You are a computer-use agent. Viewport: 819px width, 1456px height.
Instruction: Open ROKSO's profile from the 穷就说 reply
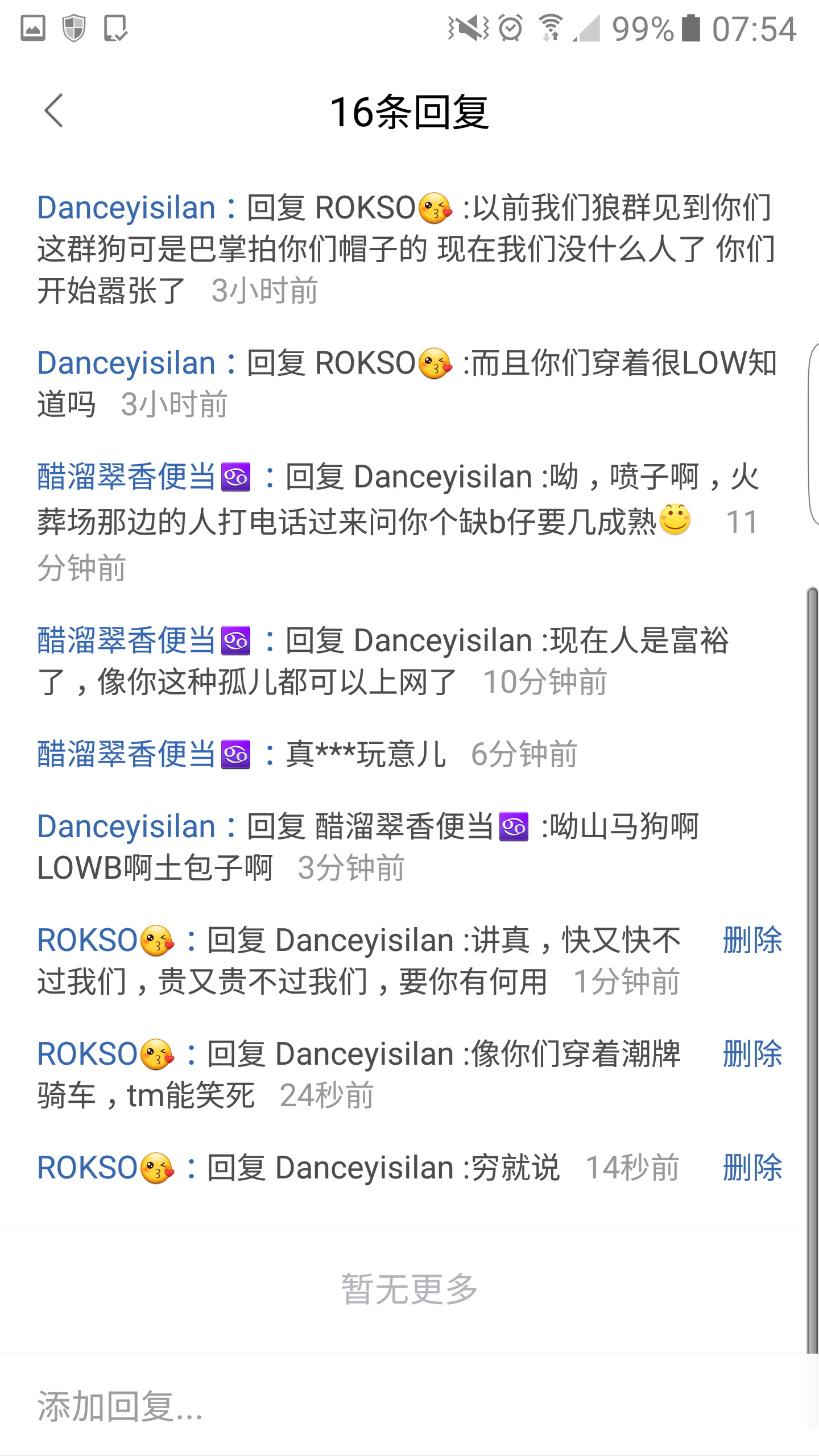(105, 1167)
